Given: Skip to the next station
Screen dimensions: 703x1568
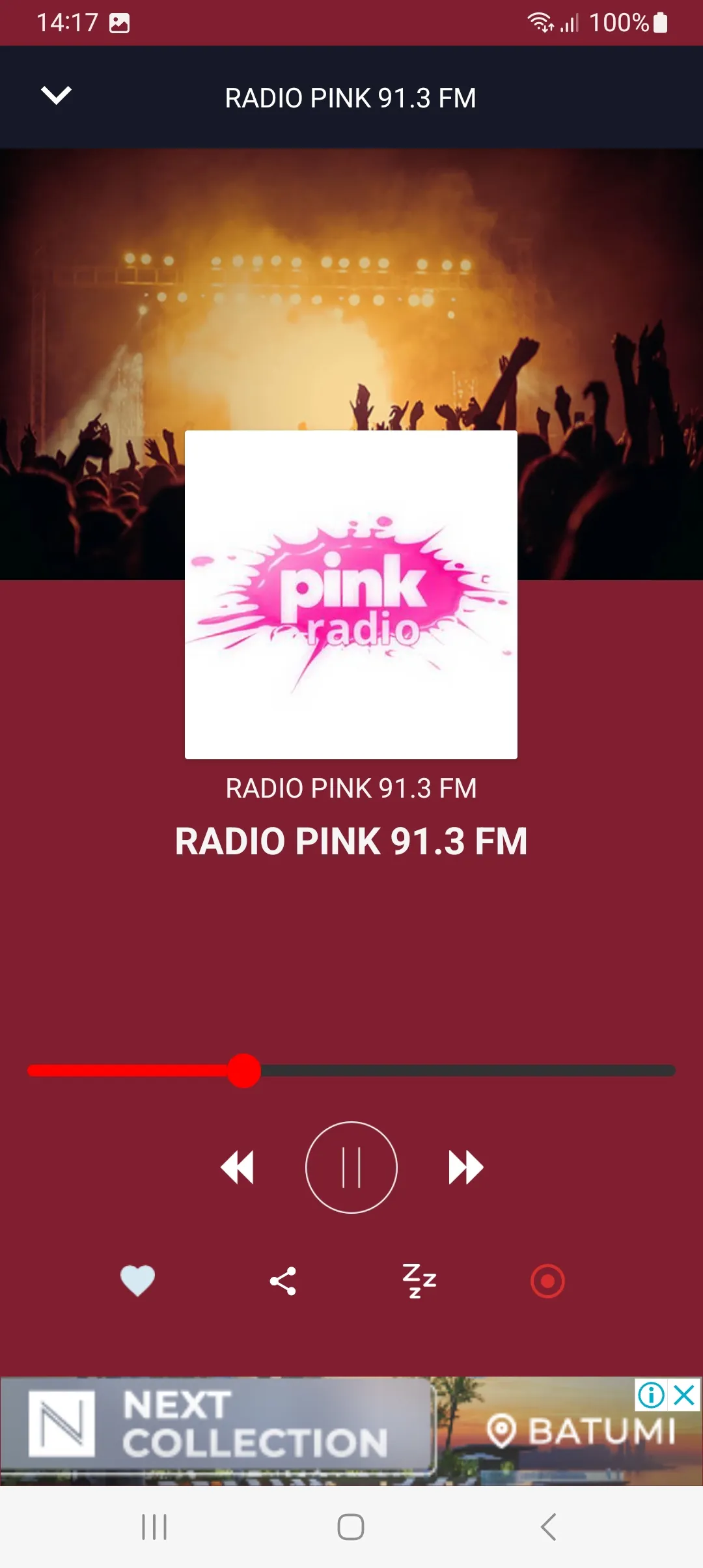Looking at the screenshot, I should point(465,1167).
